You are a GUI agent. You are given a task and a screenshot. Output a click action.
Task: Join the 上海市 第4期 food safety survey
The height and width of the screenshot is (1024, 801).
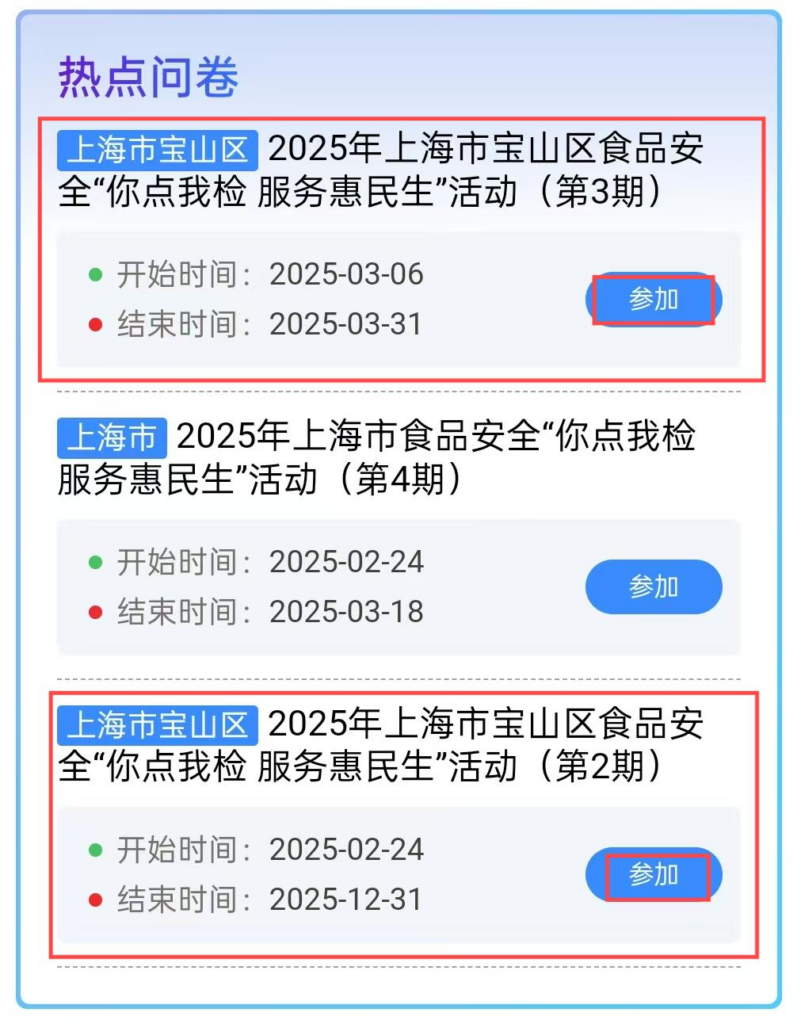pos(653,587)
